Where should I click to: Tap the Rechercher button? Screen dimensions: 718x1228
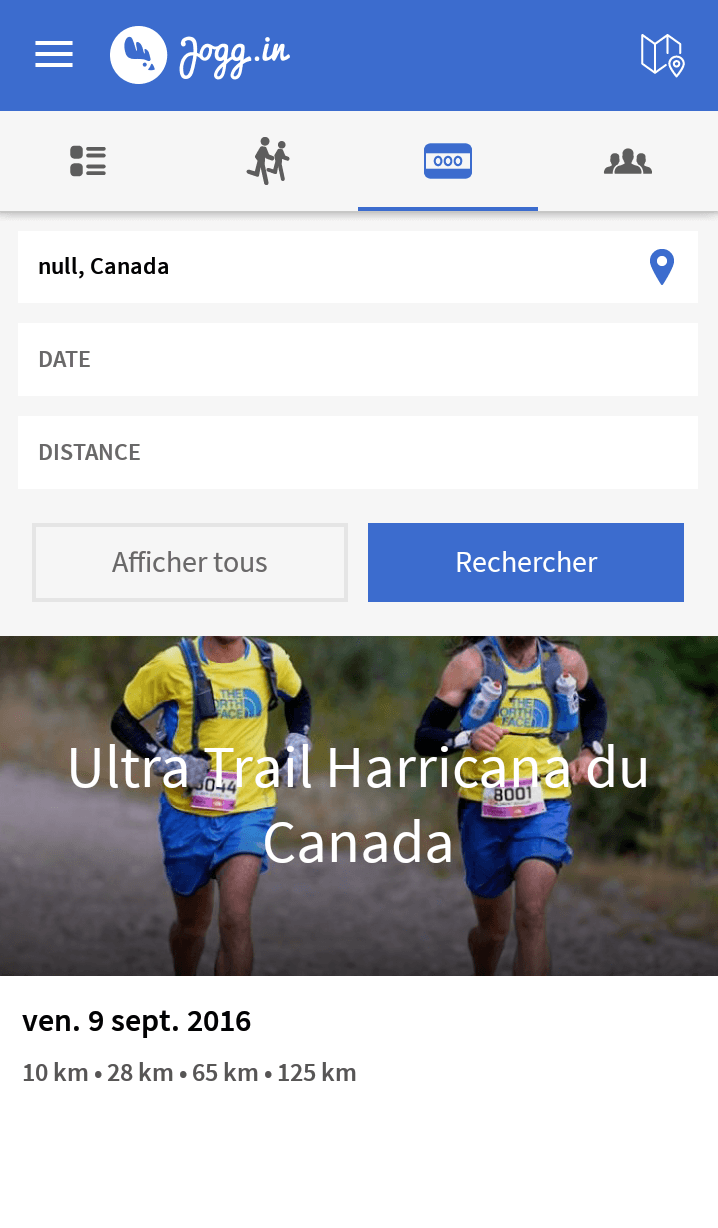tap(526, 562)
